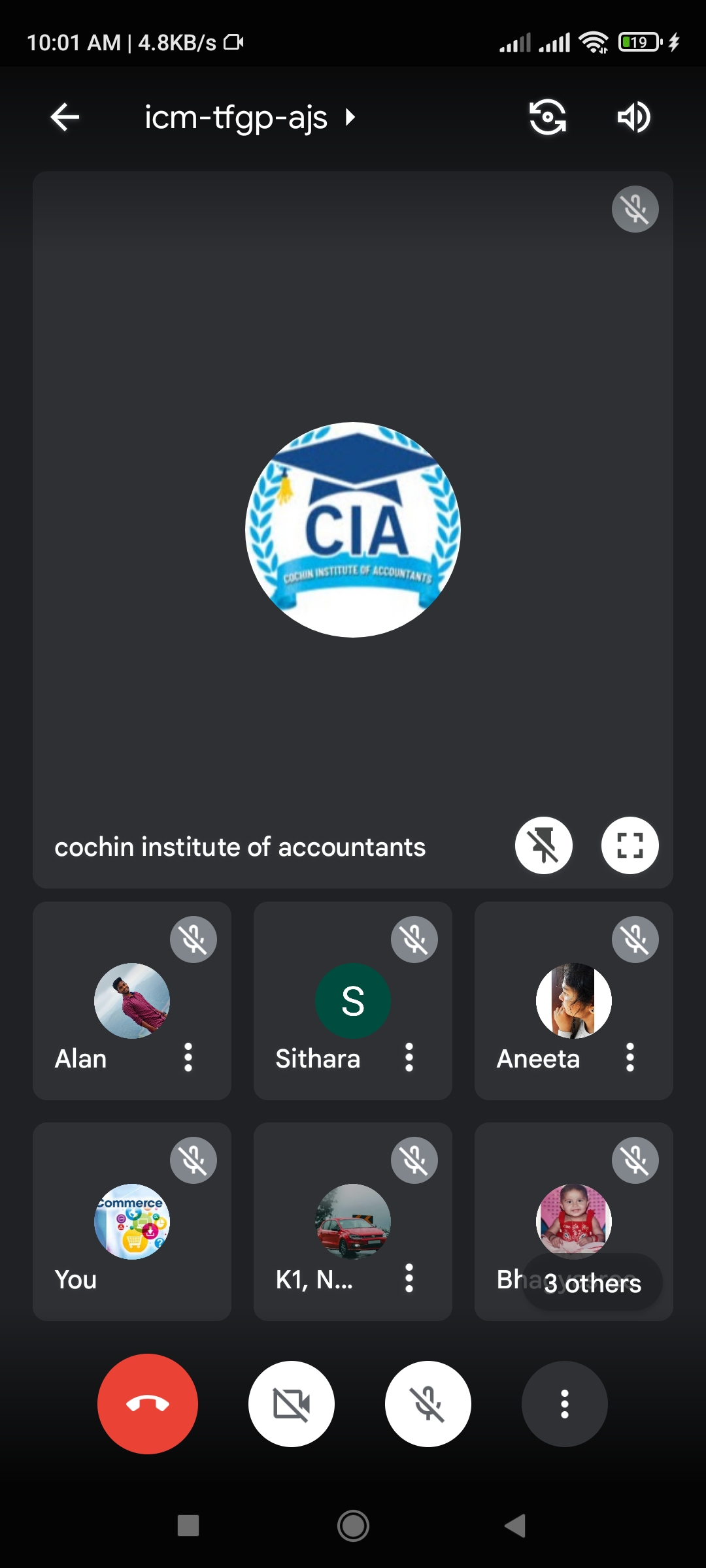This screenshot has width=706, height=1568.
Task: Open options for K1, N...
Action: click(409, 1278)
